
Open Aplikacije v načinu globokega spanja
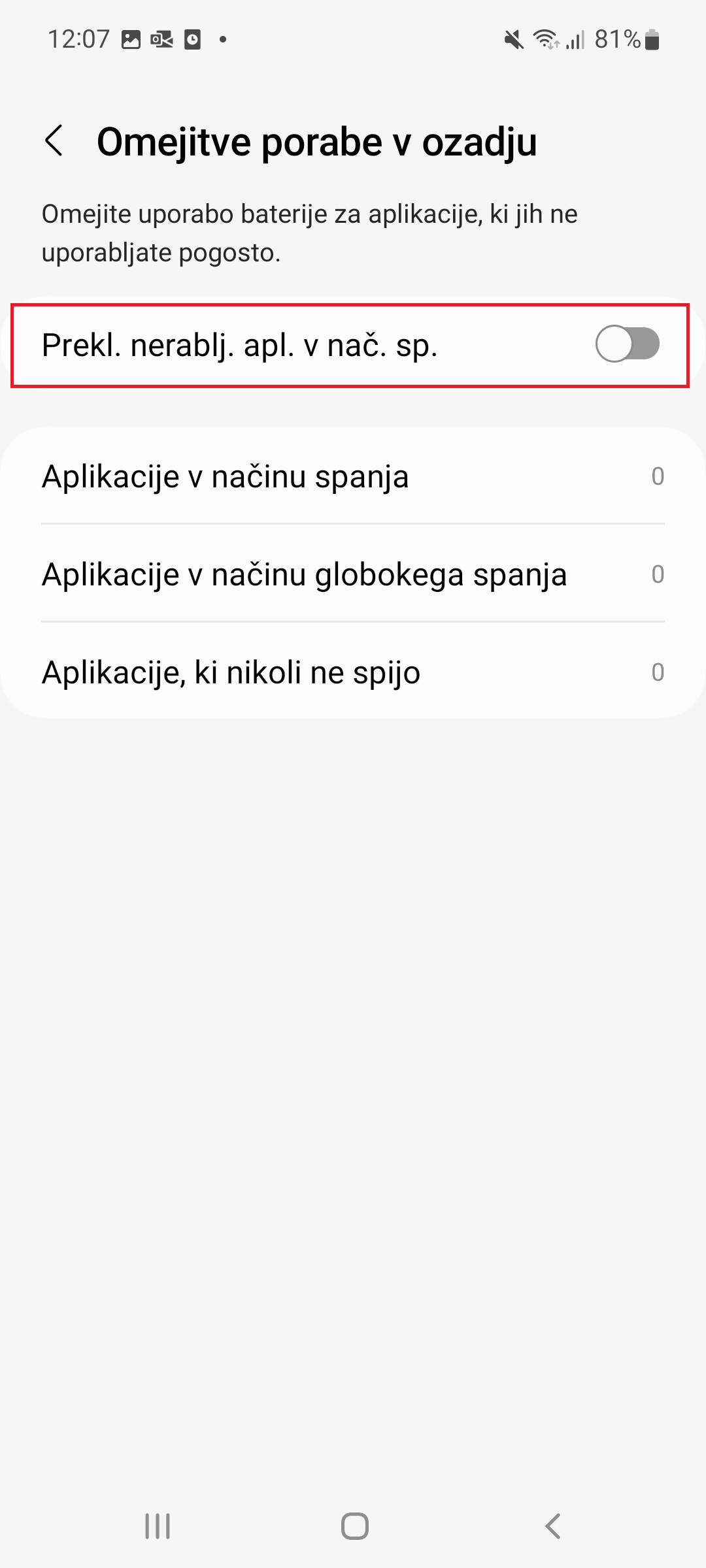point(353,574)
